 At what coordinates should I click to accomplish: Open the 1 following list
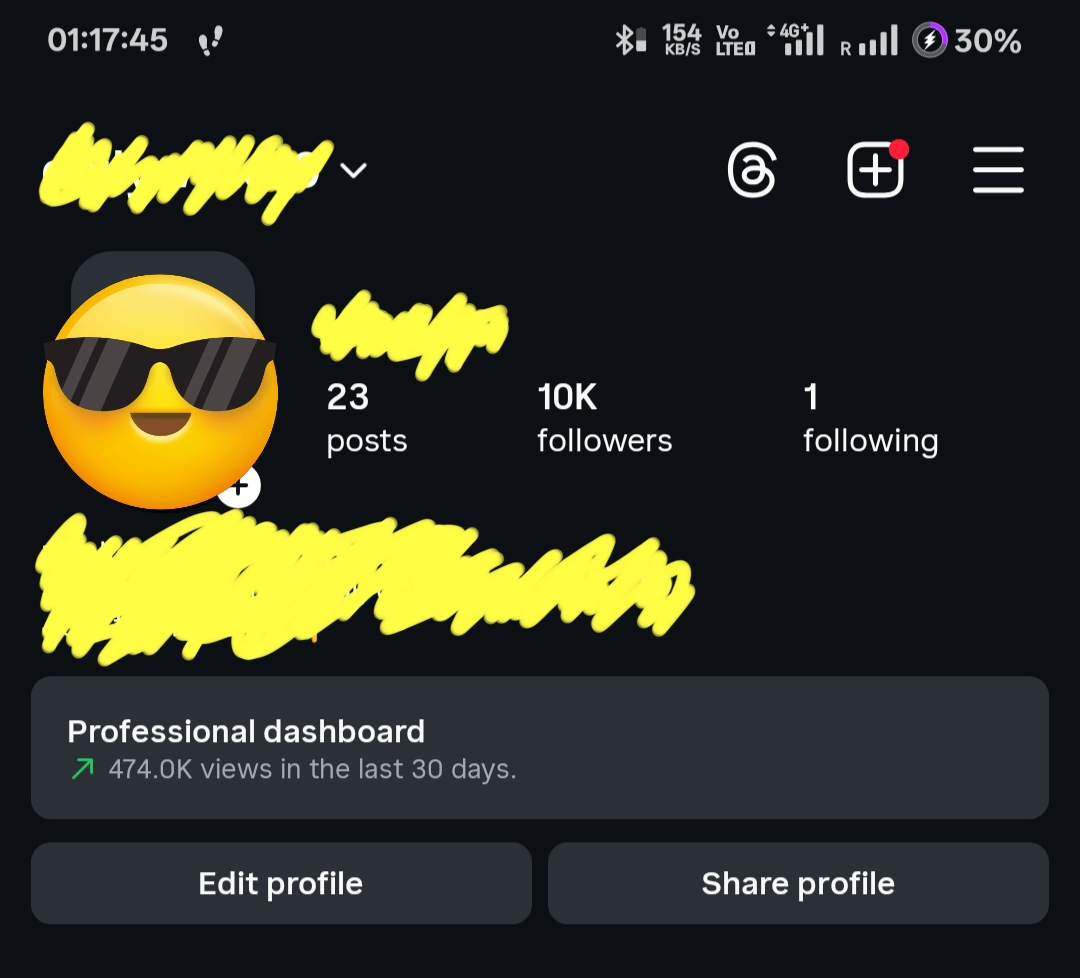click(x=870, y=418)
